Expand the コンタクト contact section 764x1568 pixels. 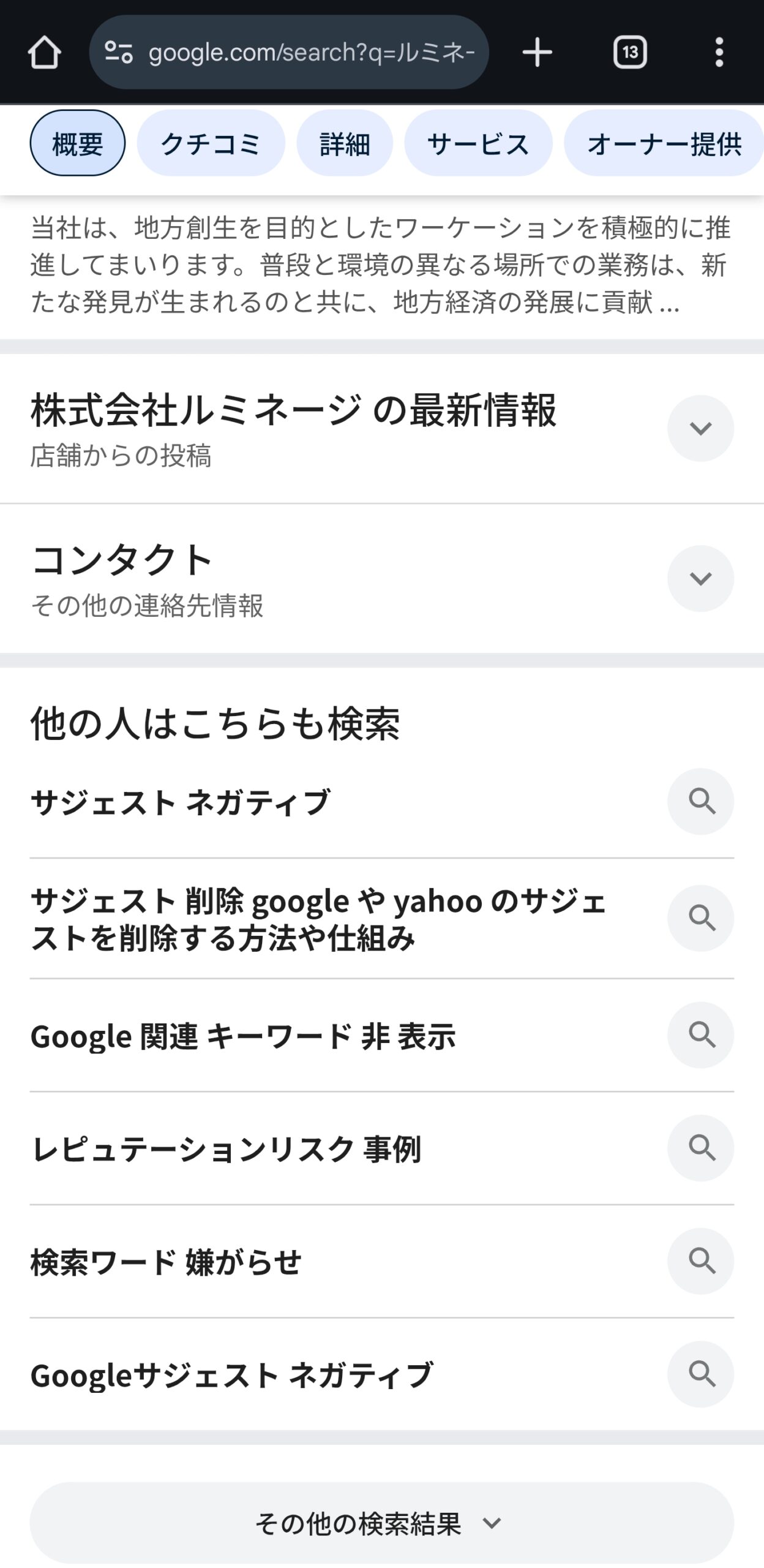pos(700,579)
